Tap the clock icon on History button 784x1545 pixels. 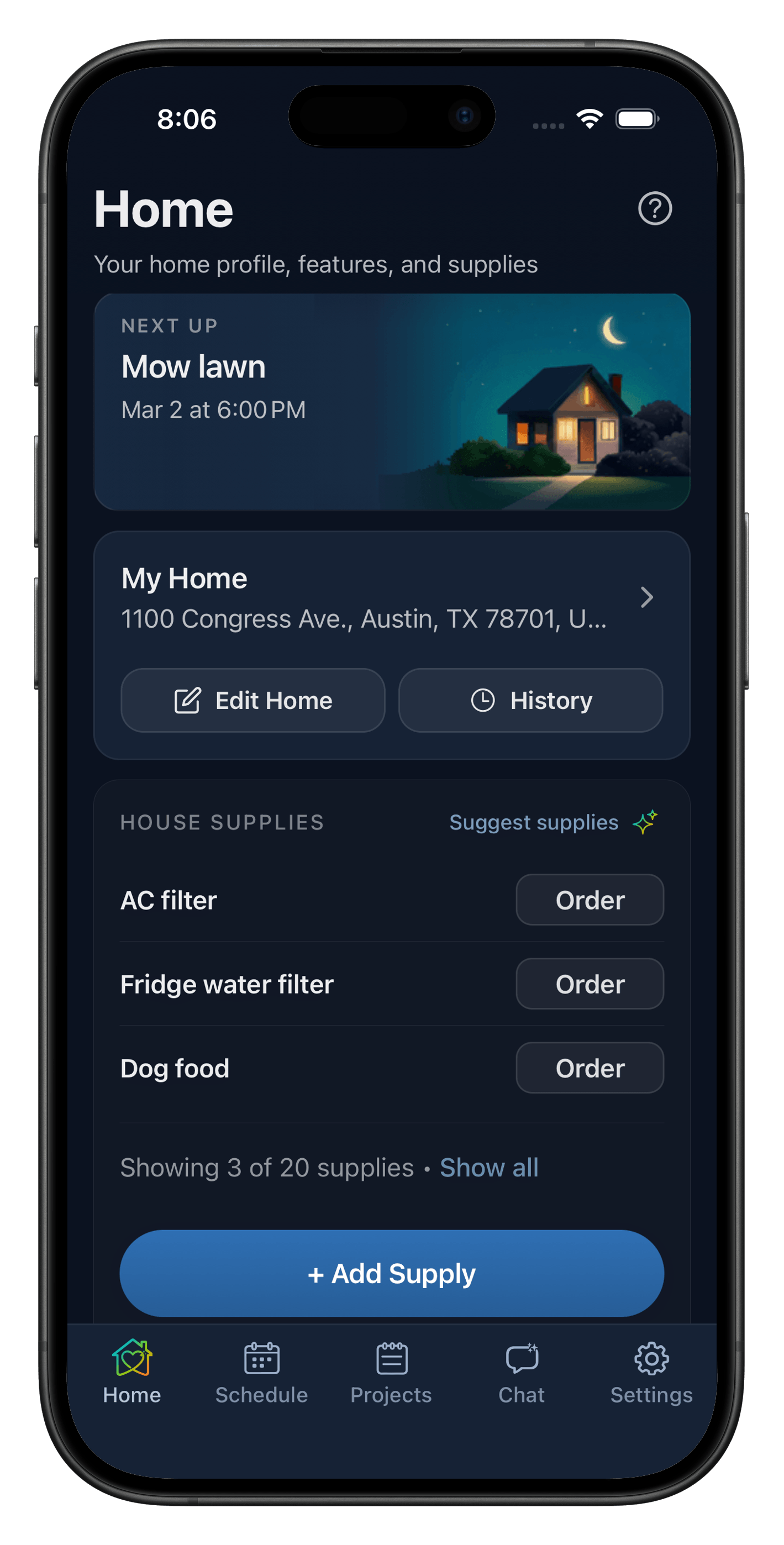(483, 700)
